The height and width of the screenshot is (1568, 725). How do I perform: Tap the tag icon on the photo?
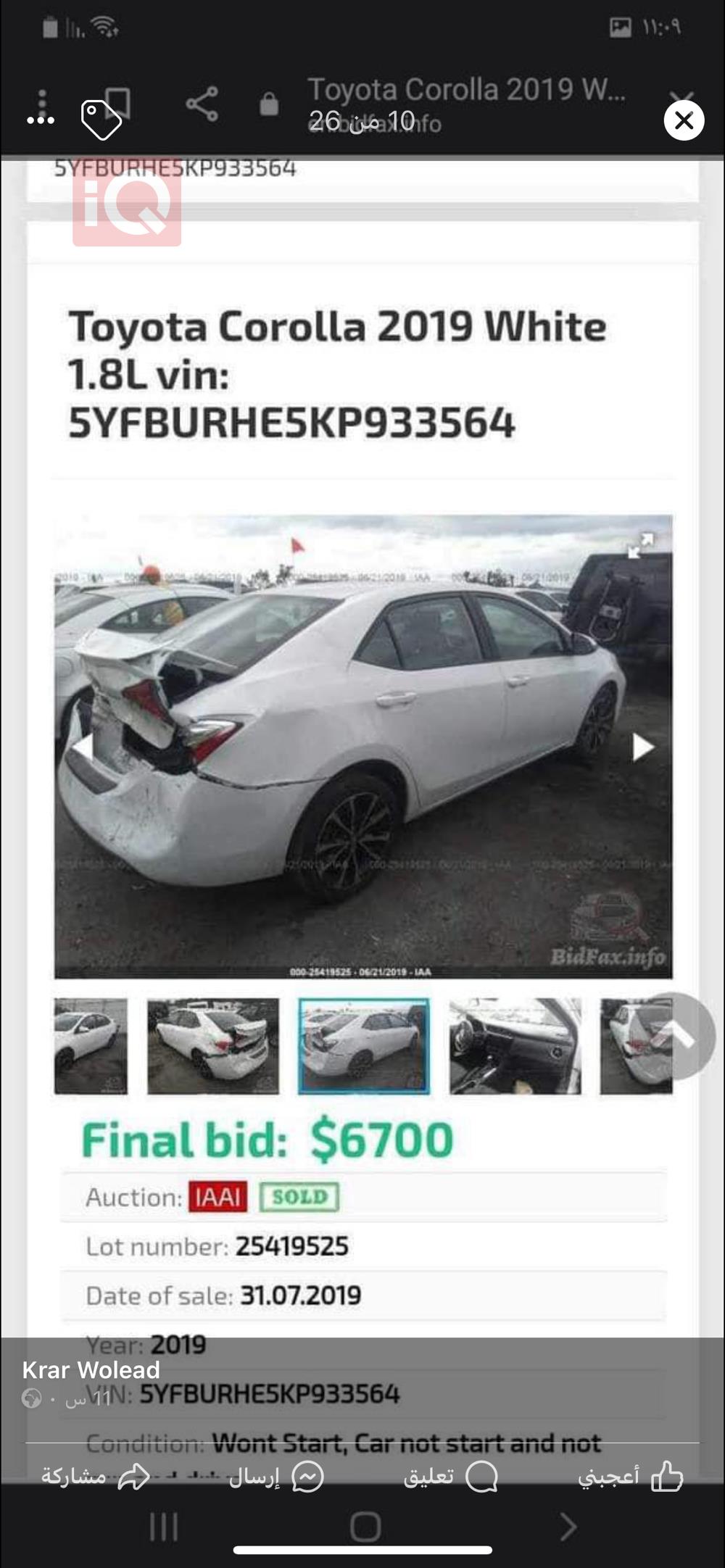click(x=101, y=120)
